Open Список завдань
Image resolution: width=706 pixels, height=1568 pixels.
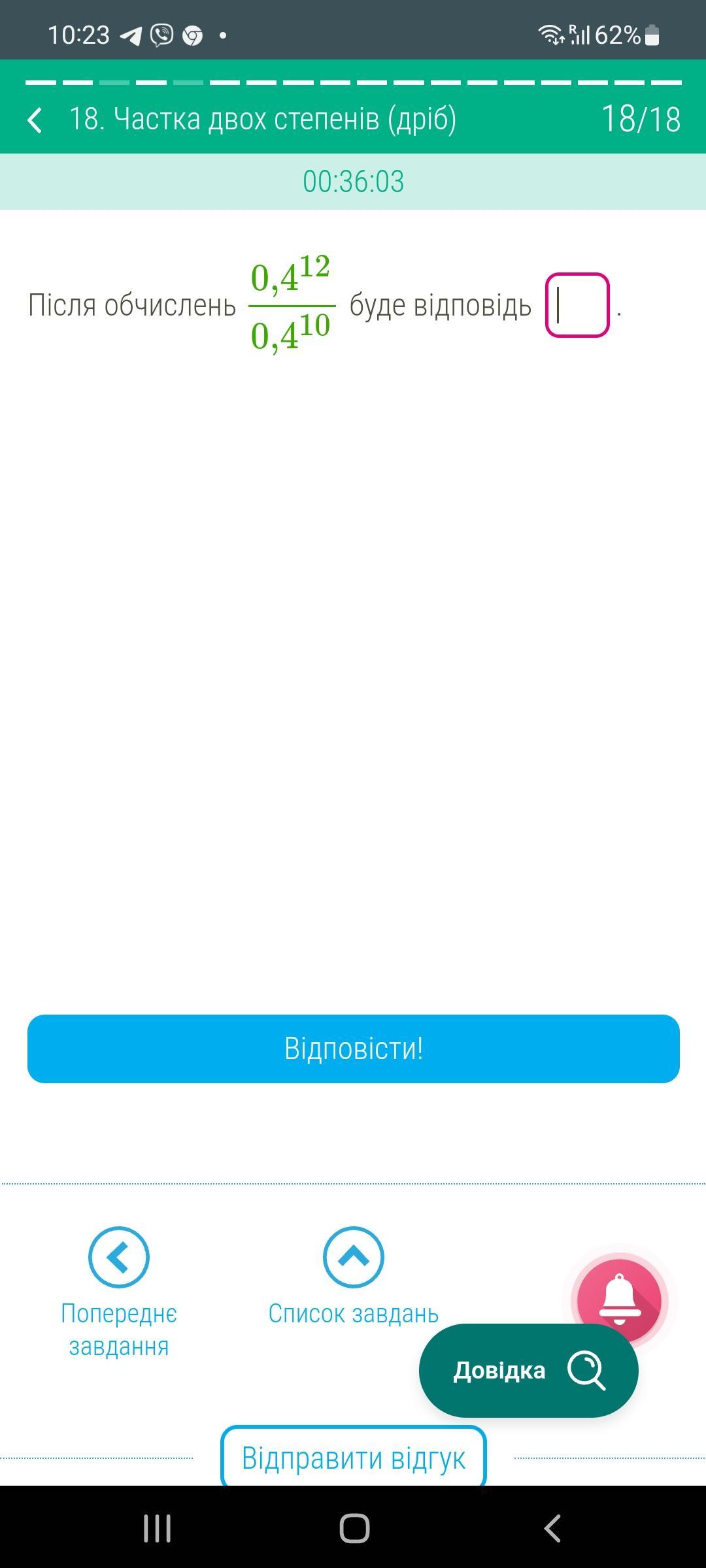click(354, 1277)
